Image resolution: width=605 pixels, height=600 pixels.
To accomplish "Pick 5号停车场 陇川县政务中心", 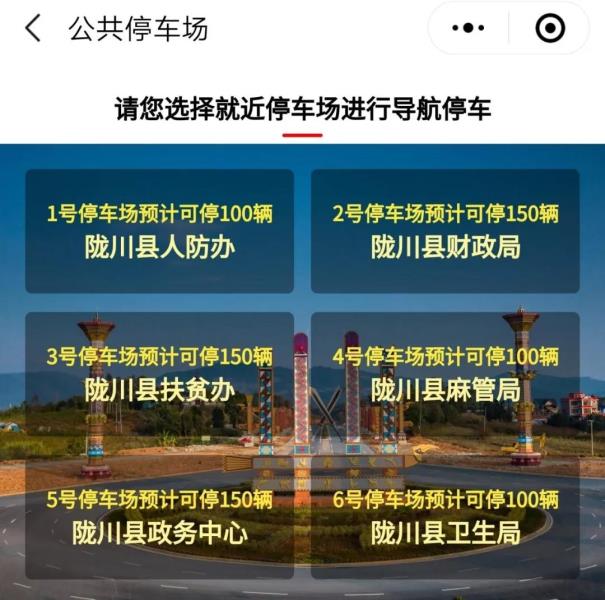I will coord(160,516).
